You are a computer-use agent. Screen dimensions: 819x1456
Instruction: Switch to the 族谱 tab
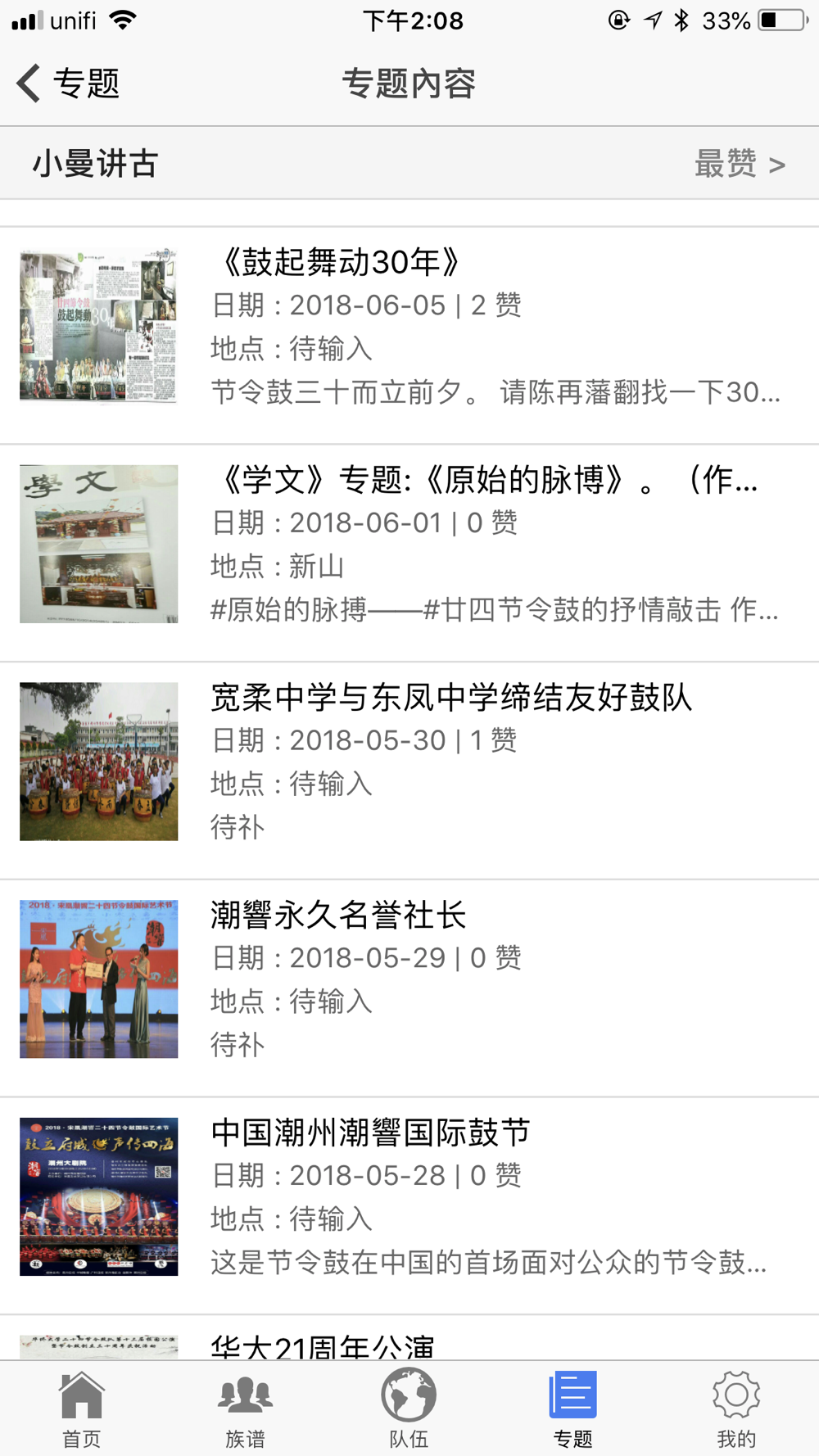click(x=246, y=1409)
